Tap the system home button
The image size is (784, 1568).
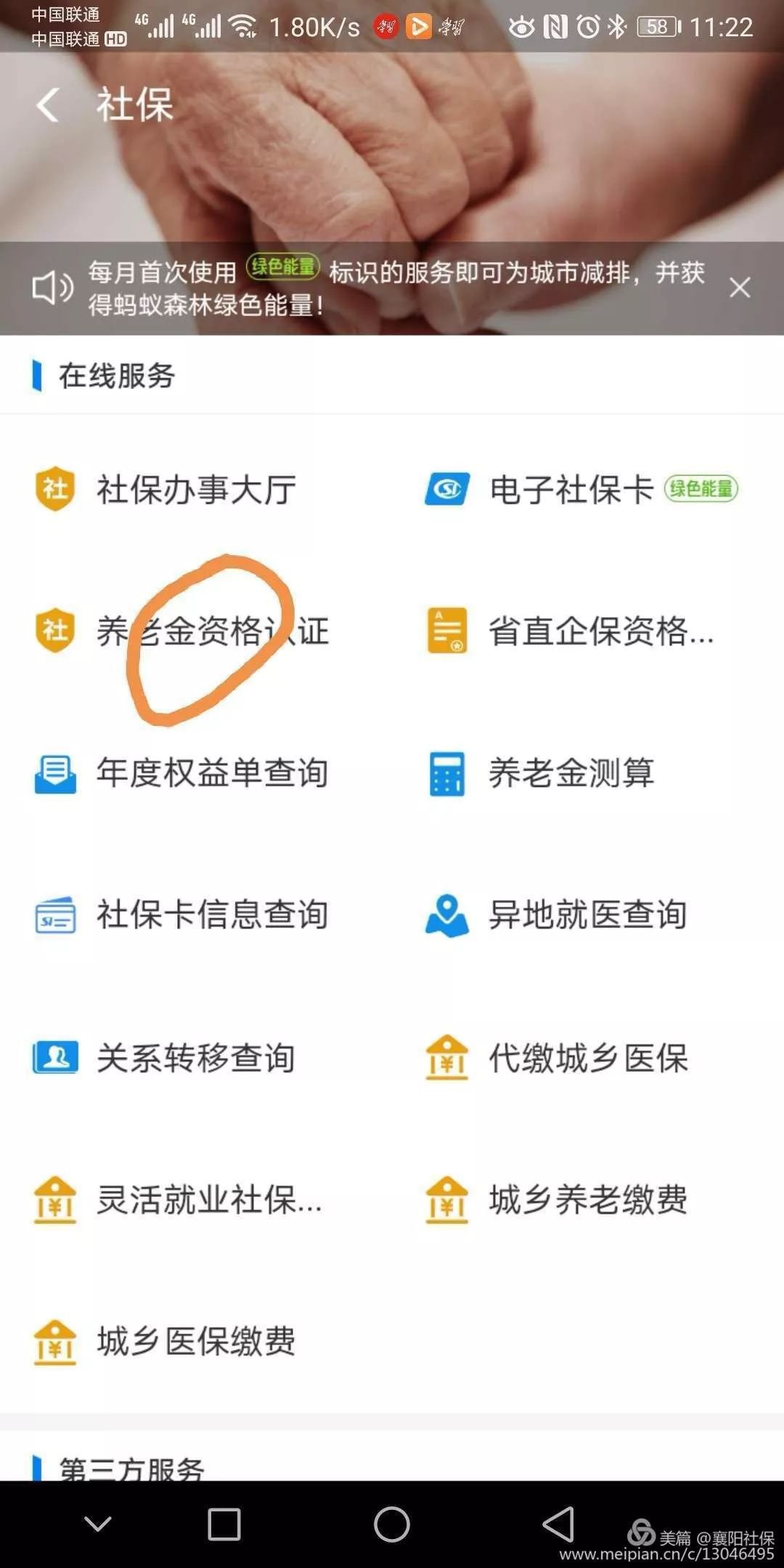point(392,1524)
